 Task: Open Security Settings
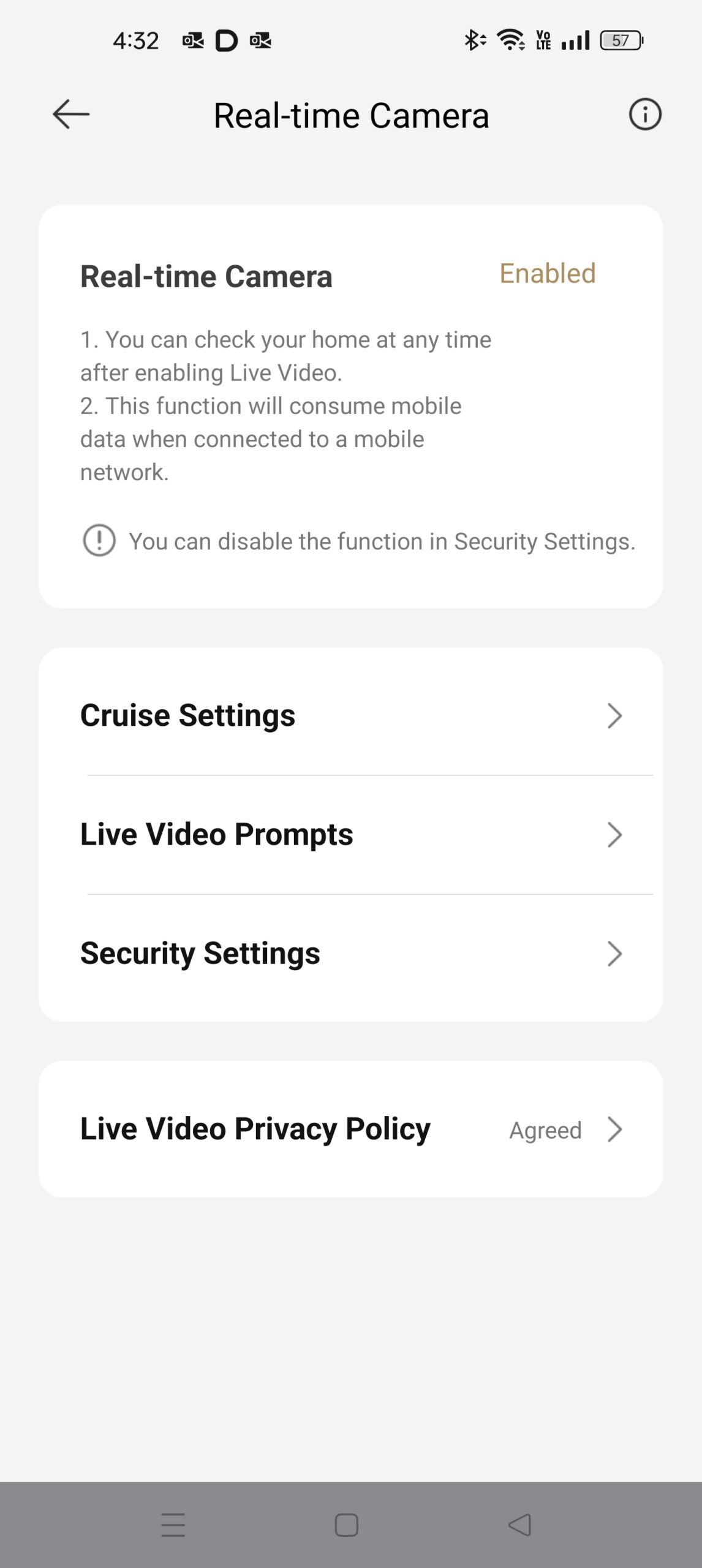tap(350, 953)
